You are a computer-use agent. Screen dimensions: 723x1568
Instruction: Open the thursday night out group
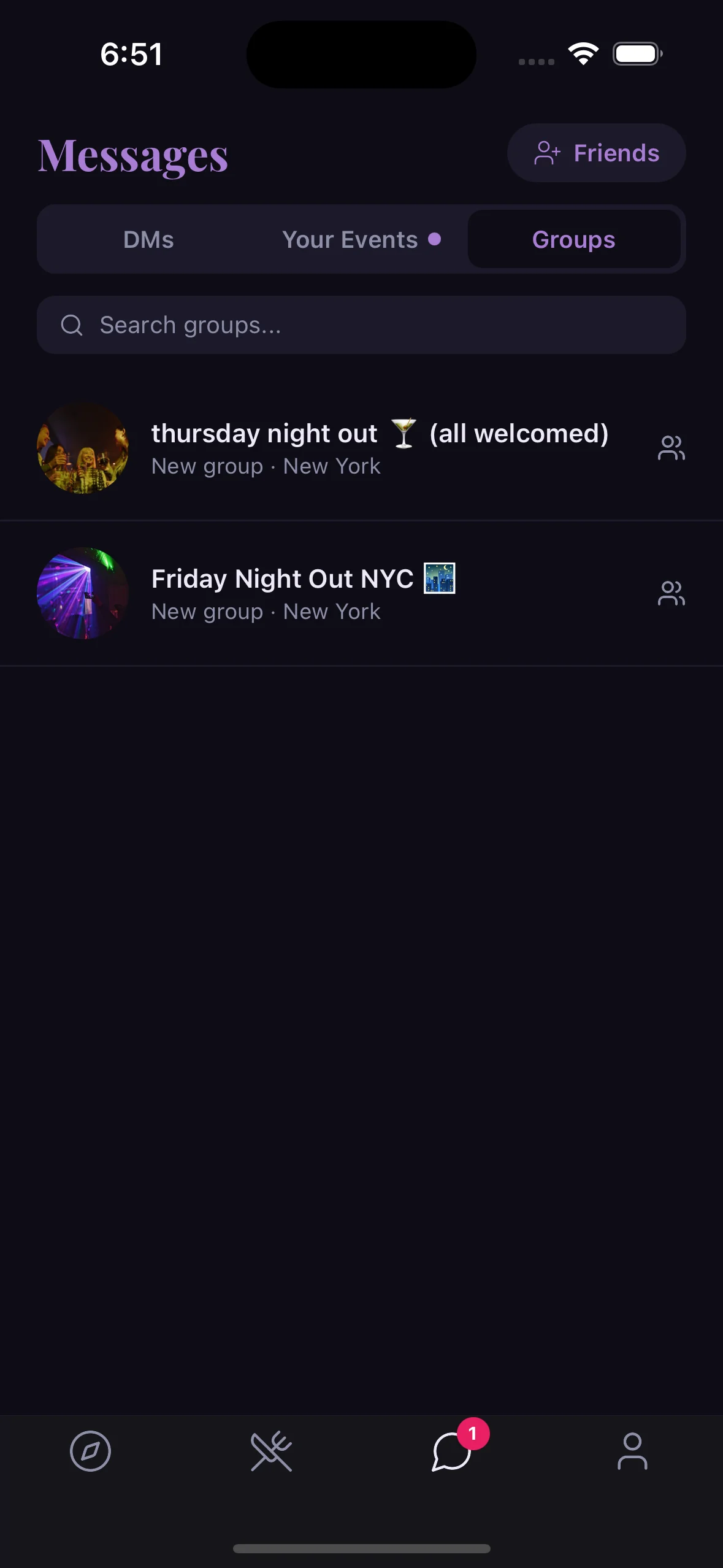tap(379, 448)
